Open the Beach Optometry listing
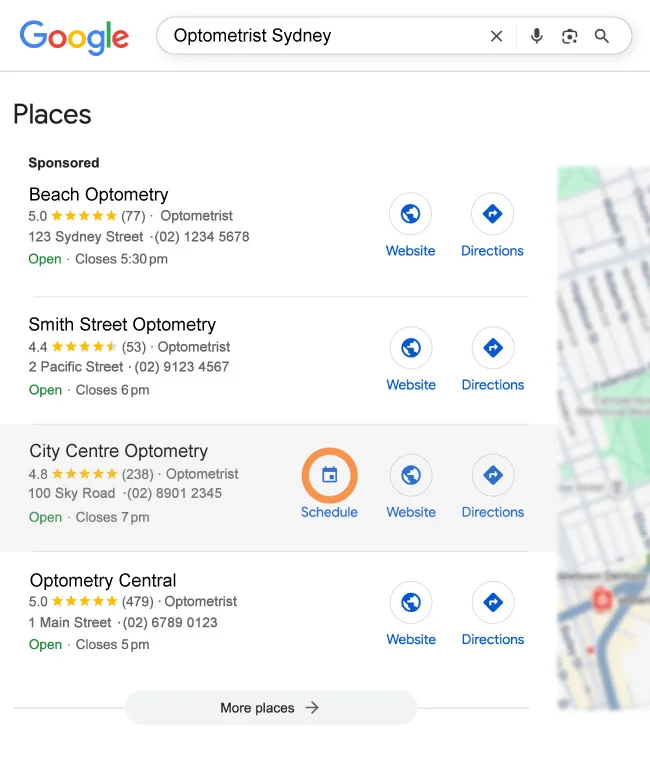The width and height of the screenshot is (650, 758). coord(98,194)
